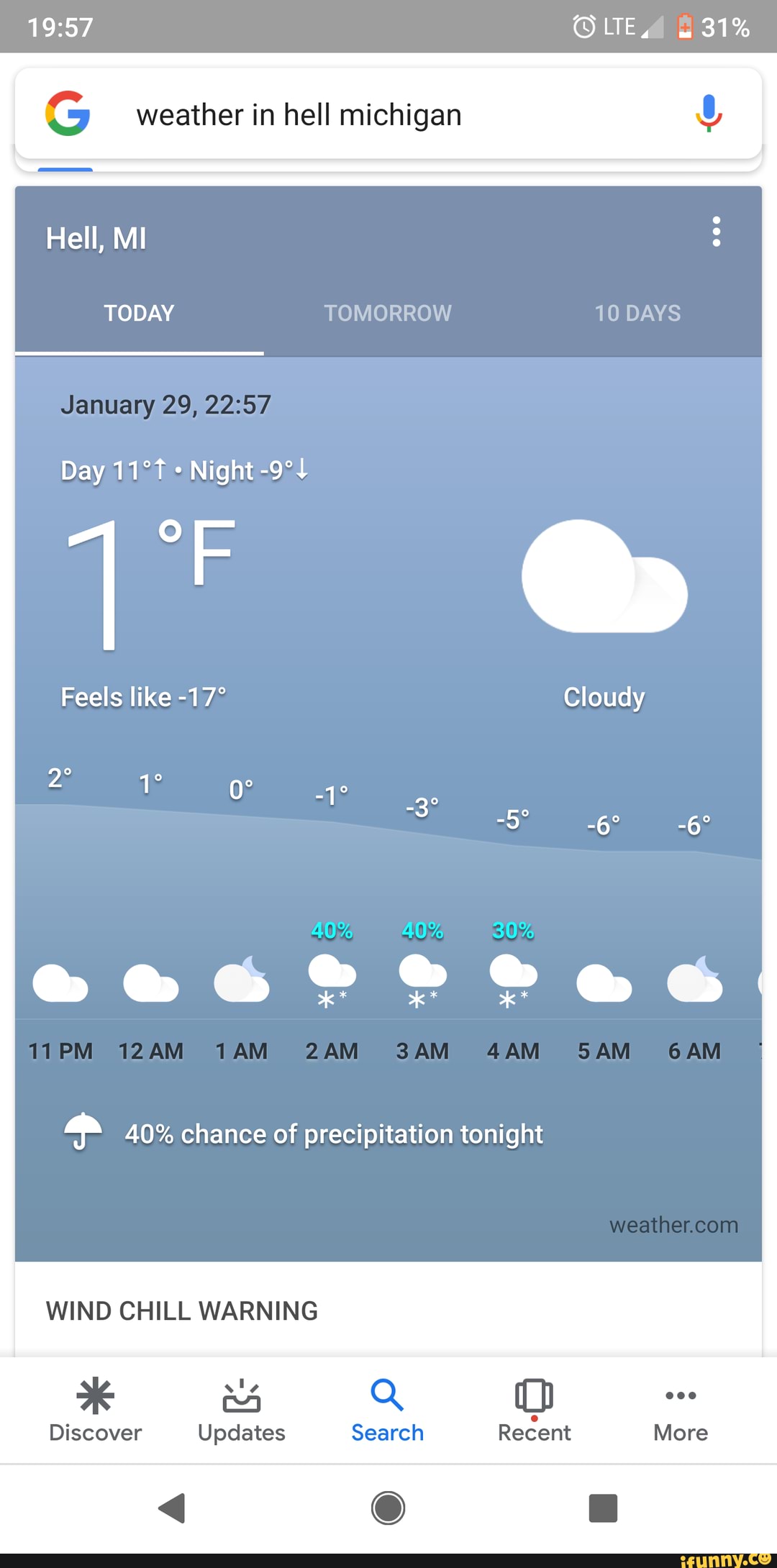Viewport: 777px width, 1568px height.
Task: Switch to the TOMORROW tab
Action: [388, 313]
